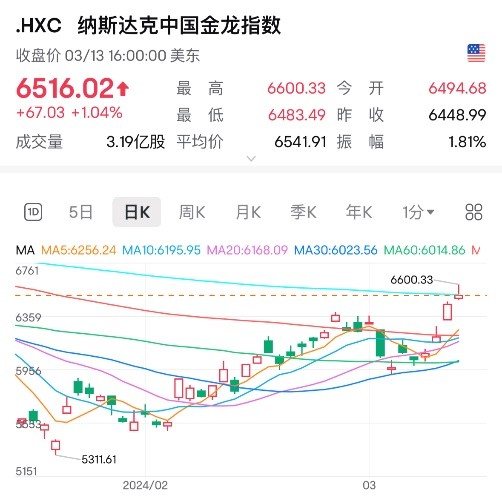Expand more quote details with the chevron
Viewport: 502px width, 498px height.
251,158
